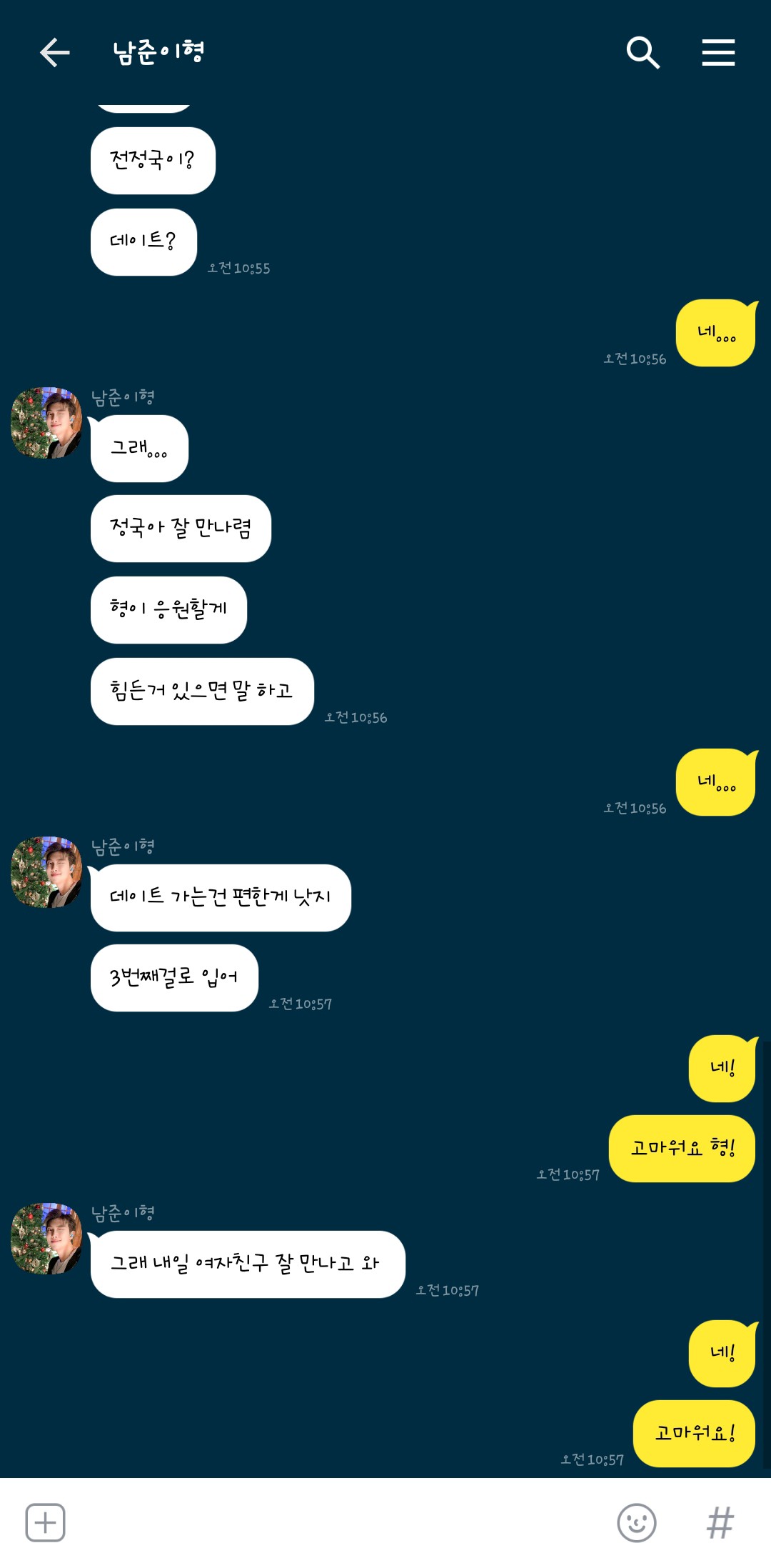Open the plus attachment button
The image size is (771, 1568).
[x=46, y=1522]
